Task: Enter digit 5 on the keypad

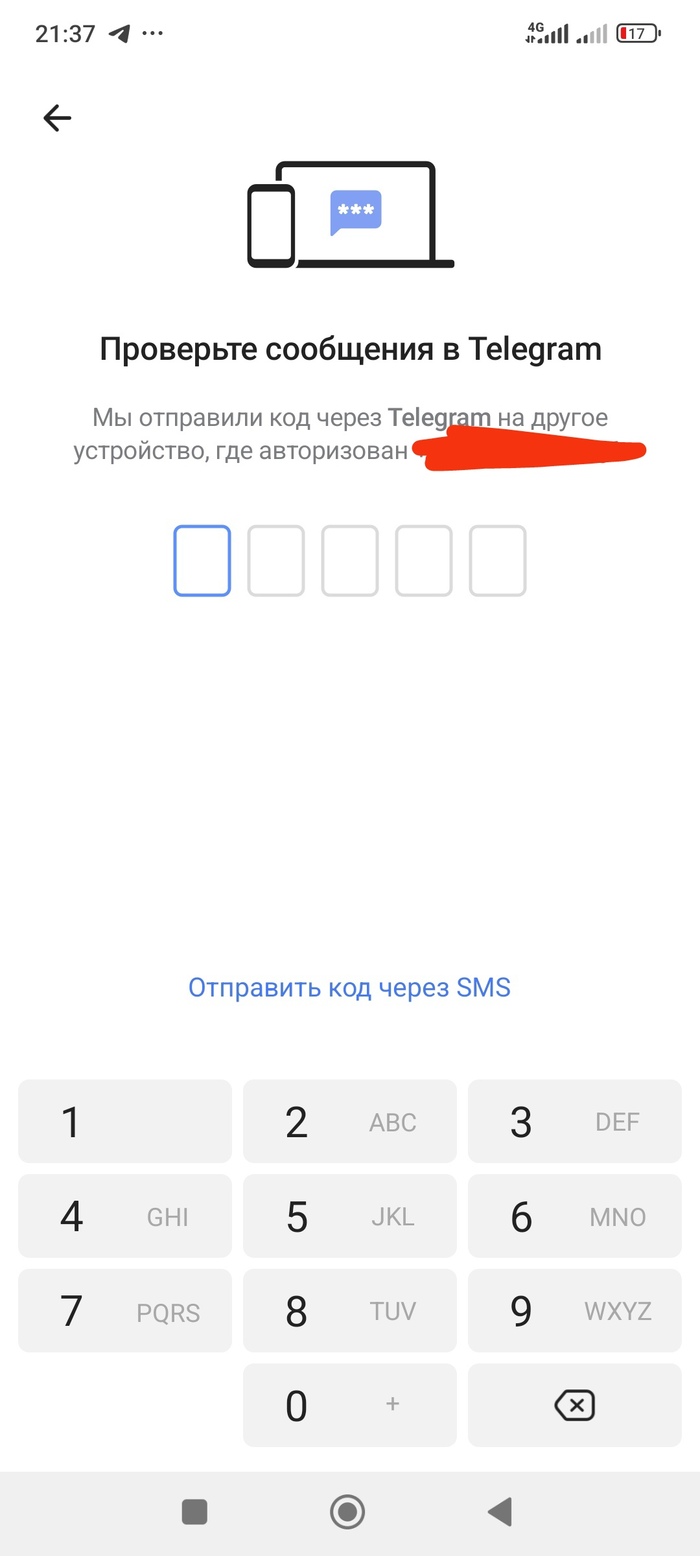Action: (x=349, y=1216)
